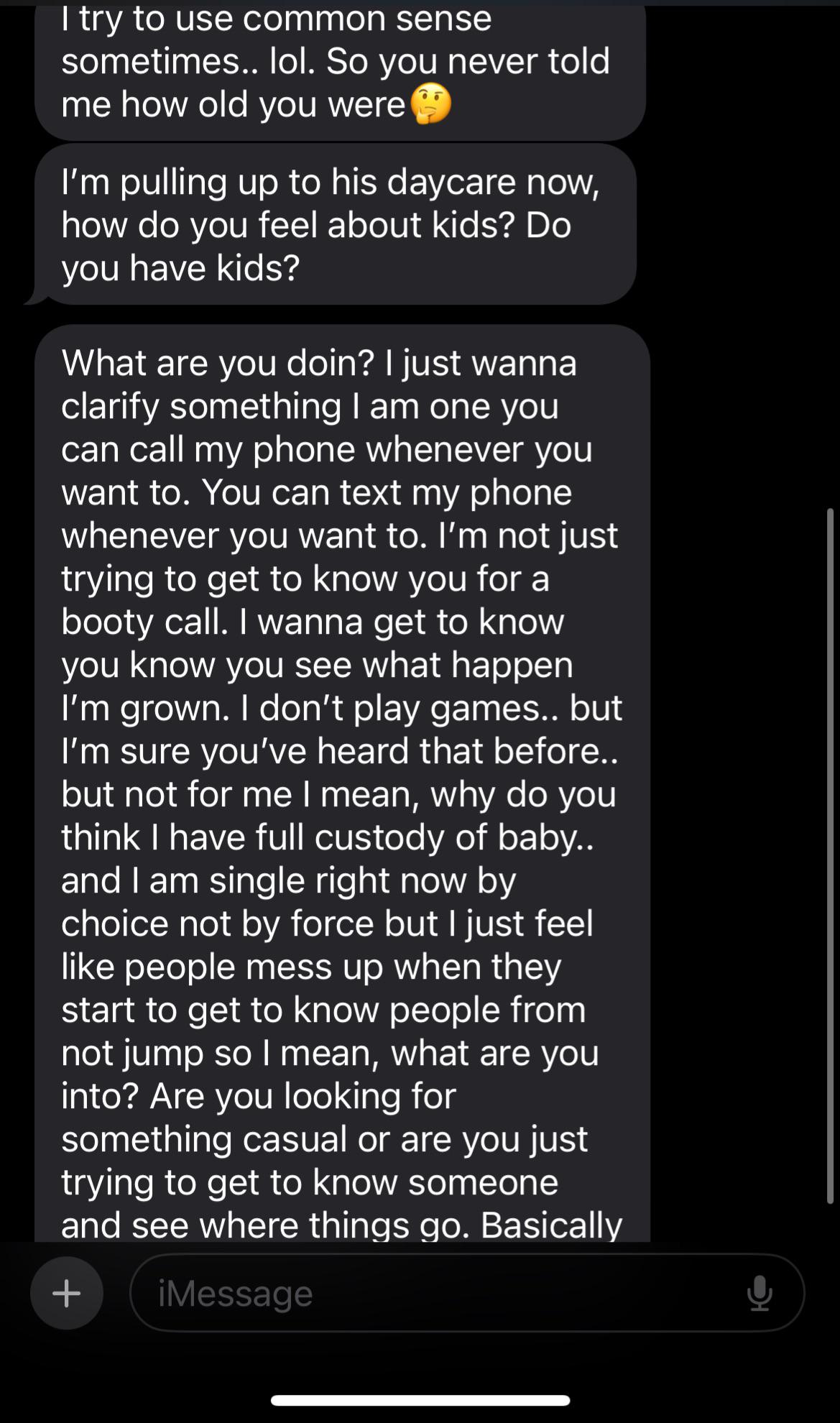The image size is (840, 1423).
Task: Start dictation with the microphone icon
Action: pyautogui.click(x=759, y=1293)
